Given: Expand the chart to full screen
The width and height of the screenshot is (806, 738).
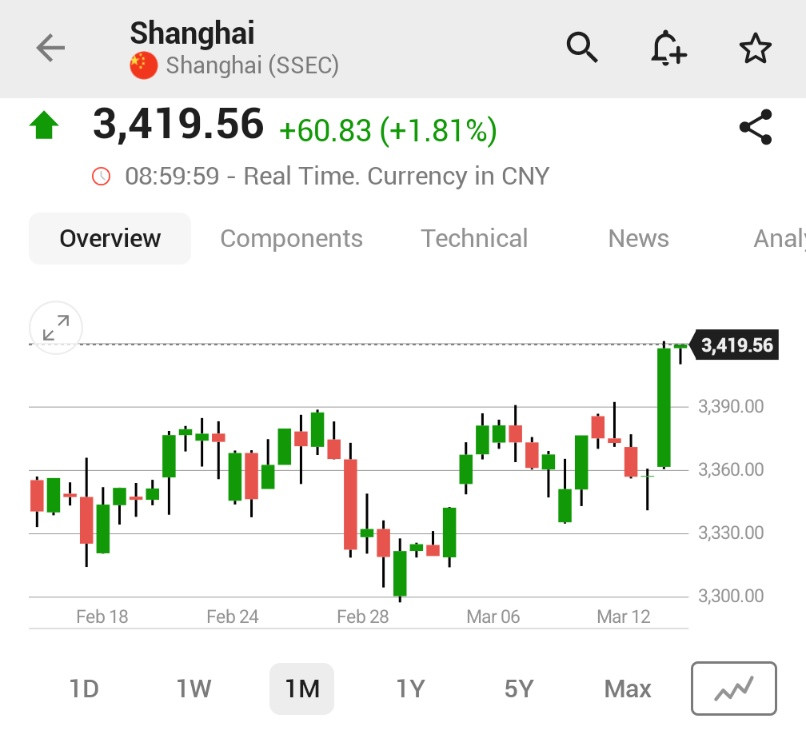Looking at the screenshot, I should (x=56, y=328).
